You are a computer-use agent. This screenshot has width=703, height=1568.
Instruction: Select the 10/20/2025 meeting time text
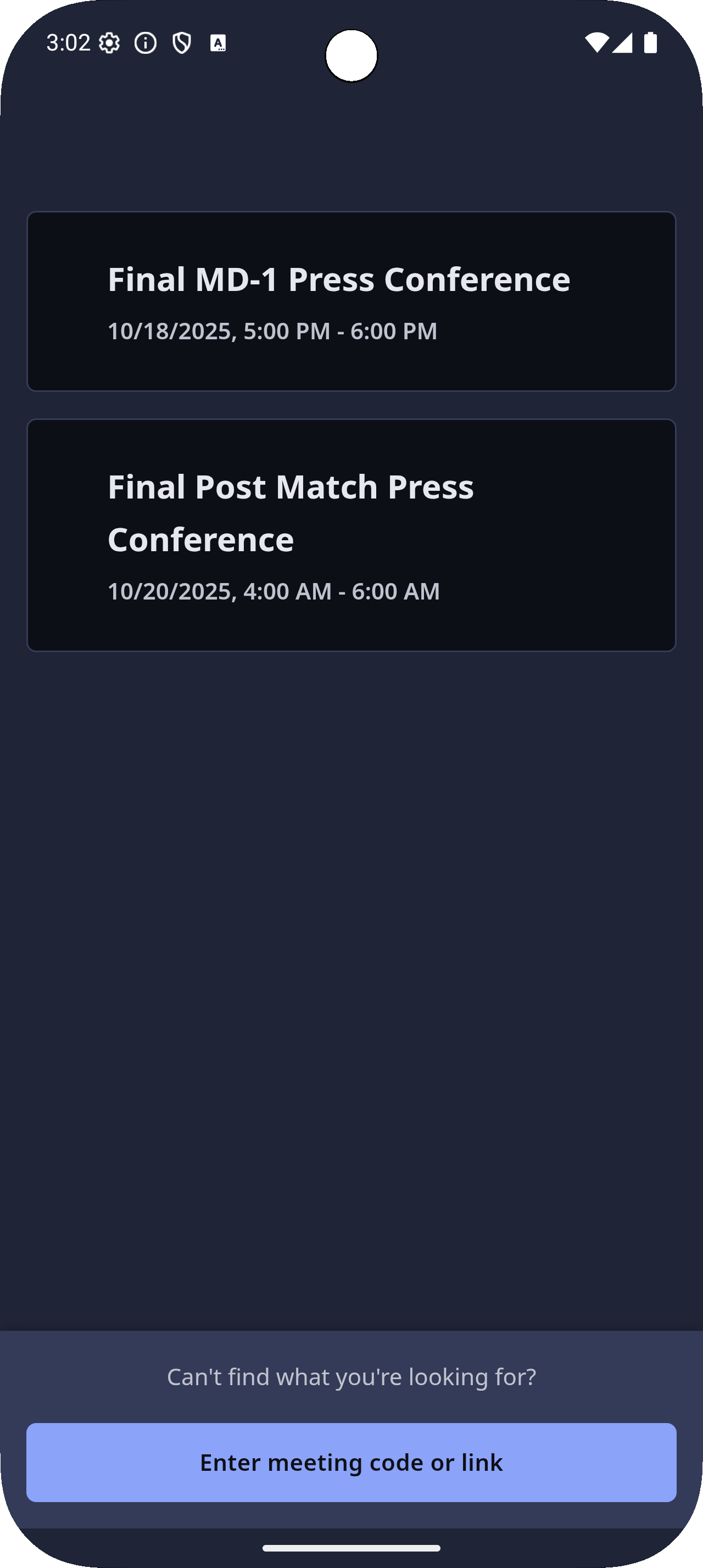click(274, 591)
